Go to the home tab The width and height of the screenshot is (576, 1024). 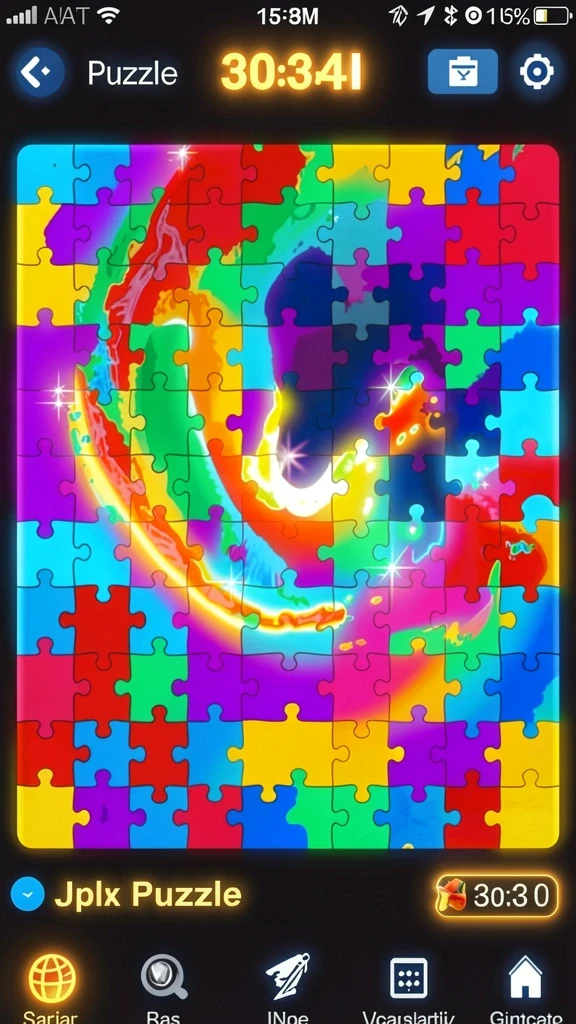point(526,977)
